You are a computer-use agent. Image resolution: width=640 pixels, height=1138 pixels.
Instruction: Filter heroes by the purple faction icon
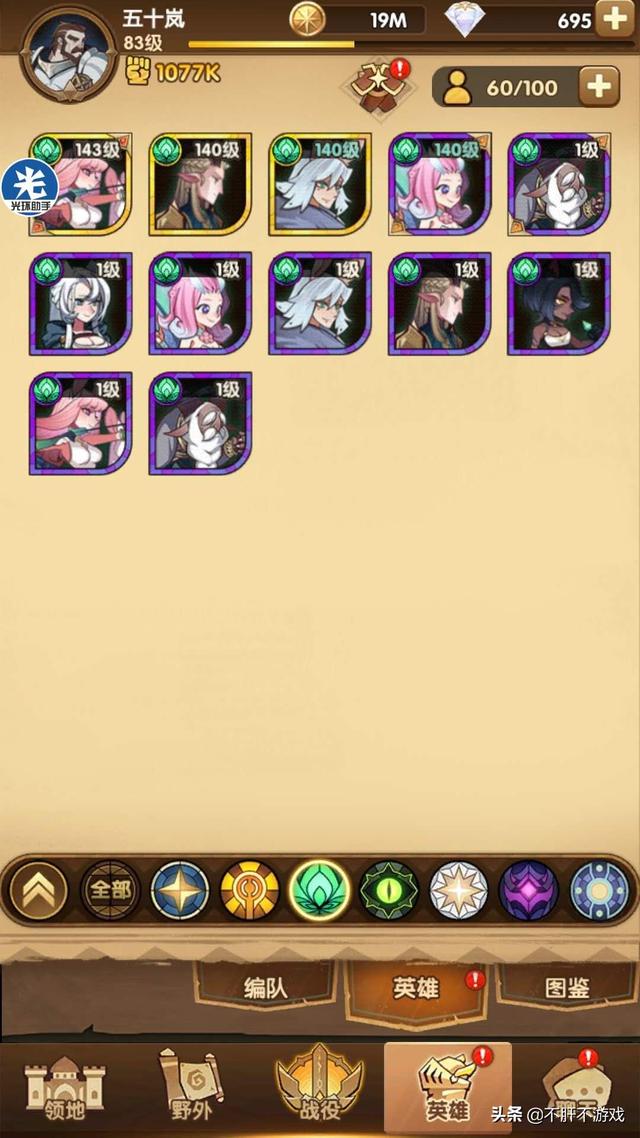(529, 890)
